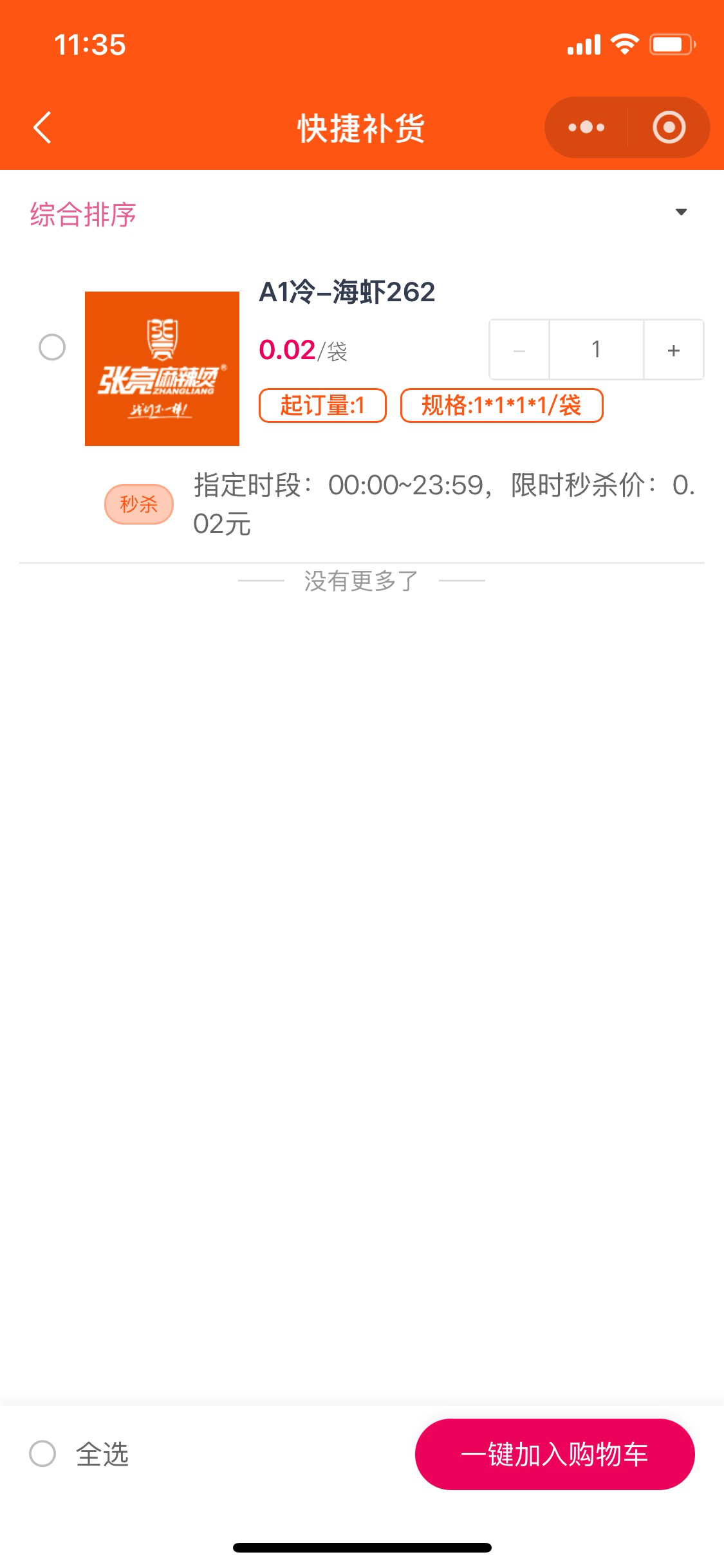Go back from 快捷补货 page

click(42, 127)
